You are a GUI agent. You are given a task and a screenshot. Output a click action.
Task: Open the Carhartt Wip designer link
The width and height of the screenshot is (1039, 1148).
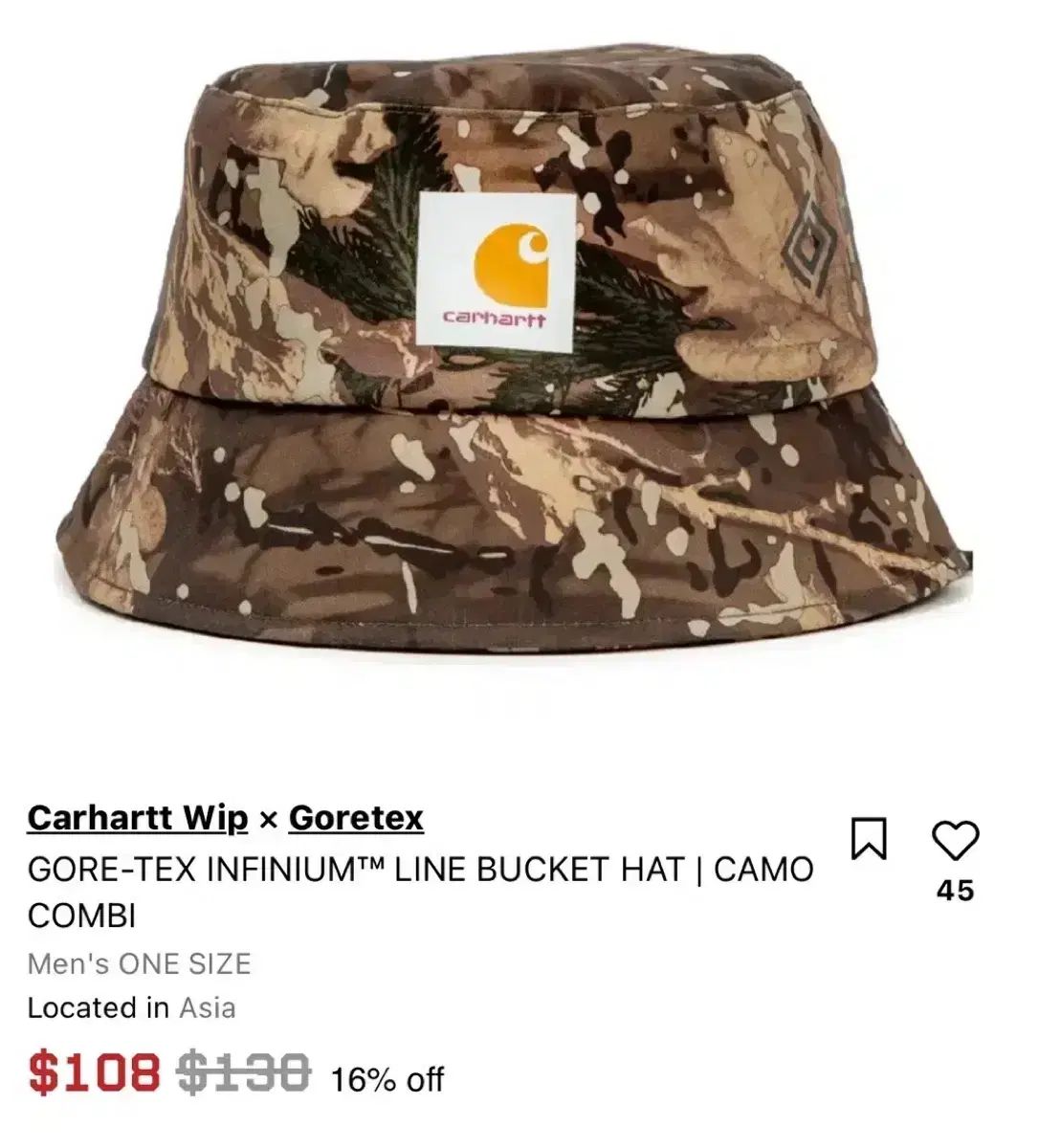(x=138, y=818)
